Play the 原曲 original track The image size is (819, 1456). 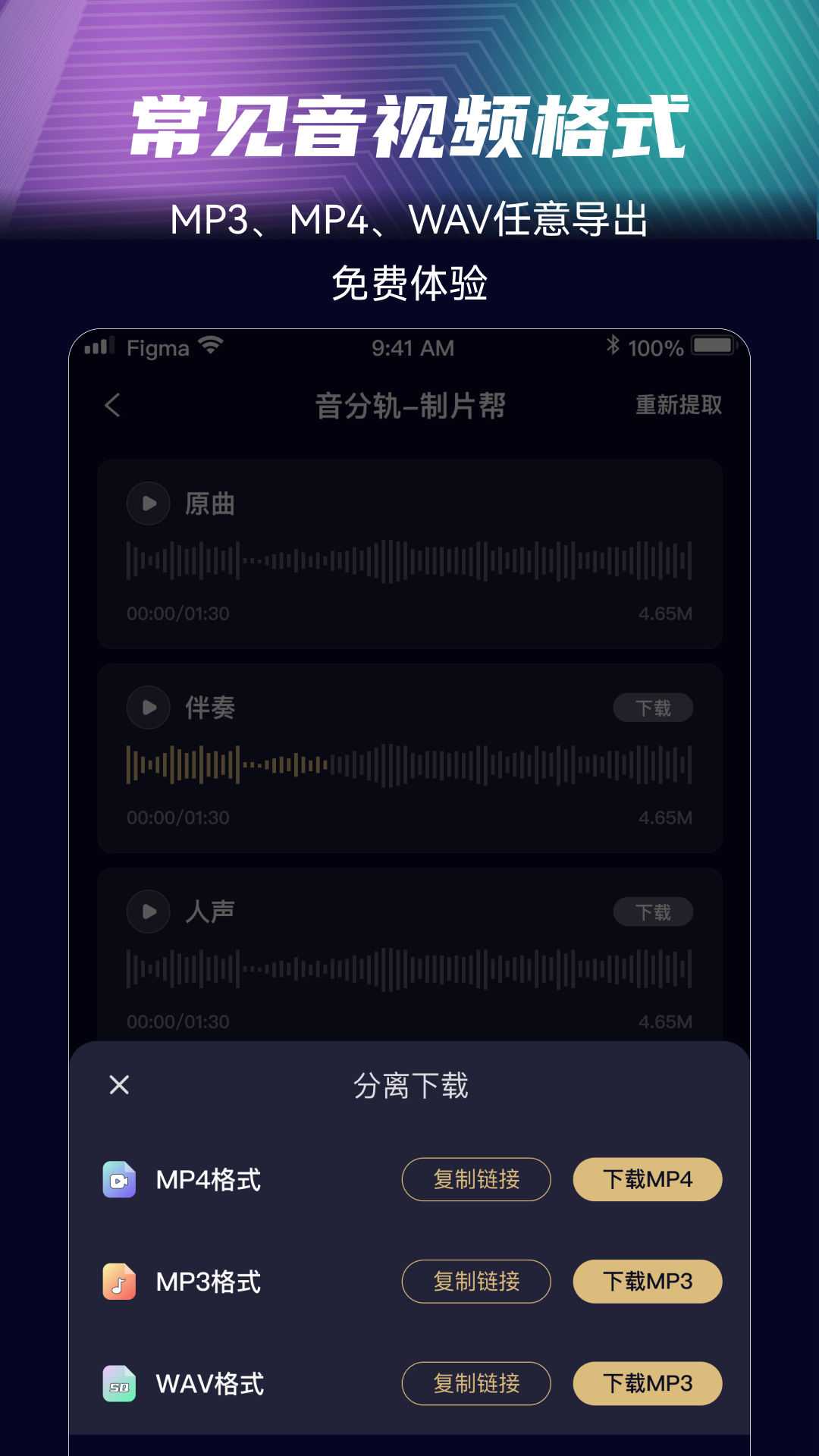pos(149,503)
